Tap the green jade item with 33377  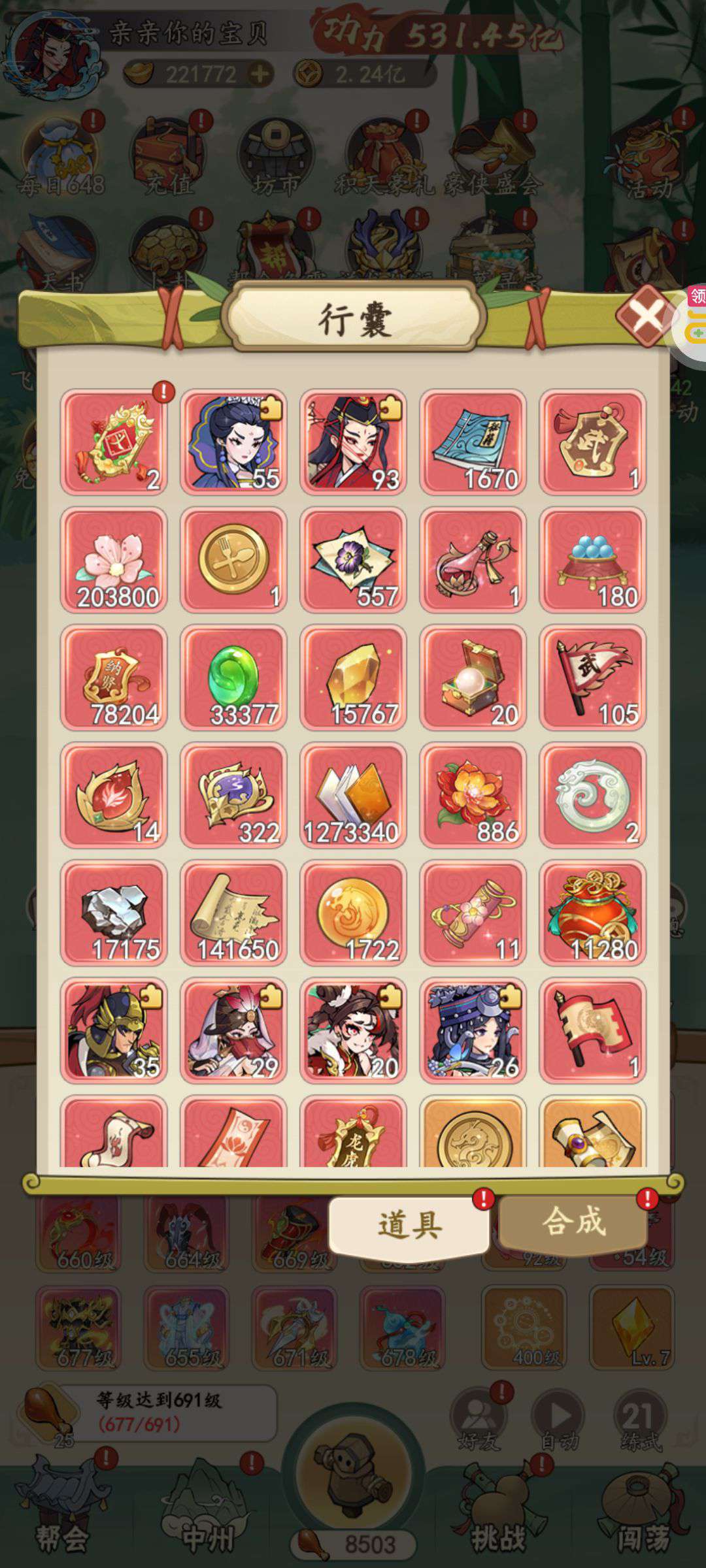coord(233,678)
